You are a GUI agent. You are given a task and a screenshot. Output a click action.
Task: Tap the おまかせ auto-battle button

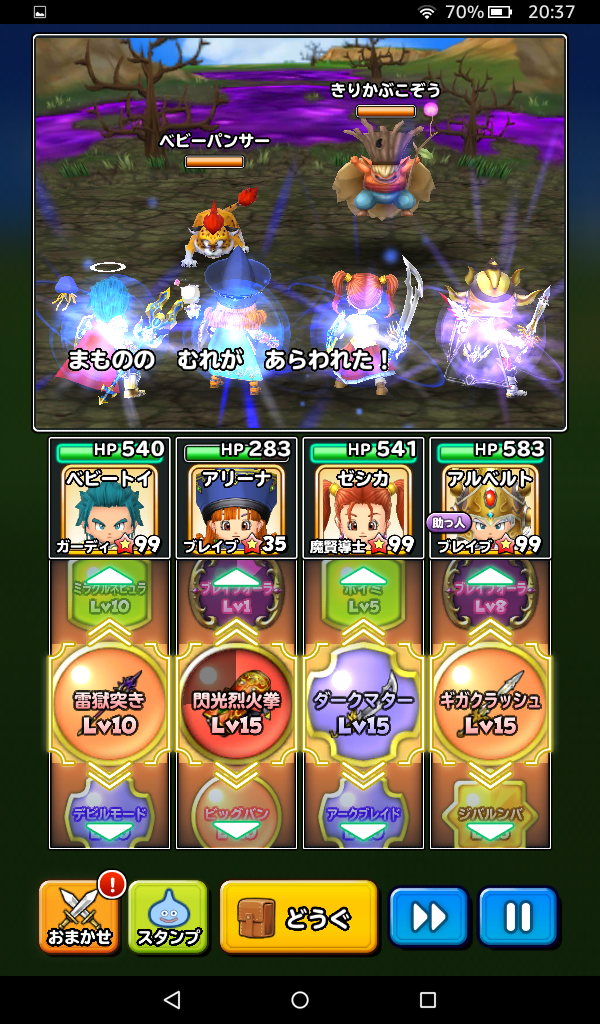click(78, 917)
